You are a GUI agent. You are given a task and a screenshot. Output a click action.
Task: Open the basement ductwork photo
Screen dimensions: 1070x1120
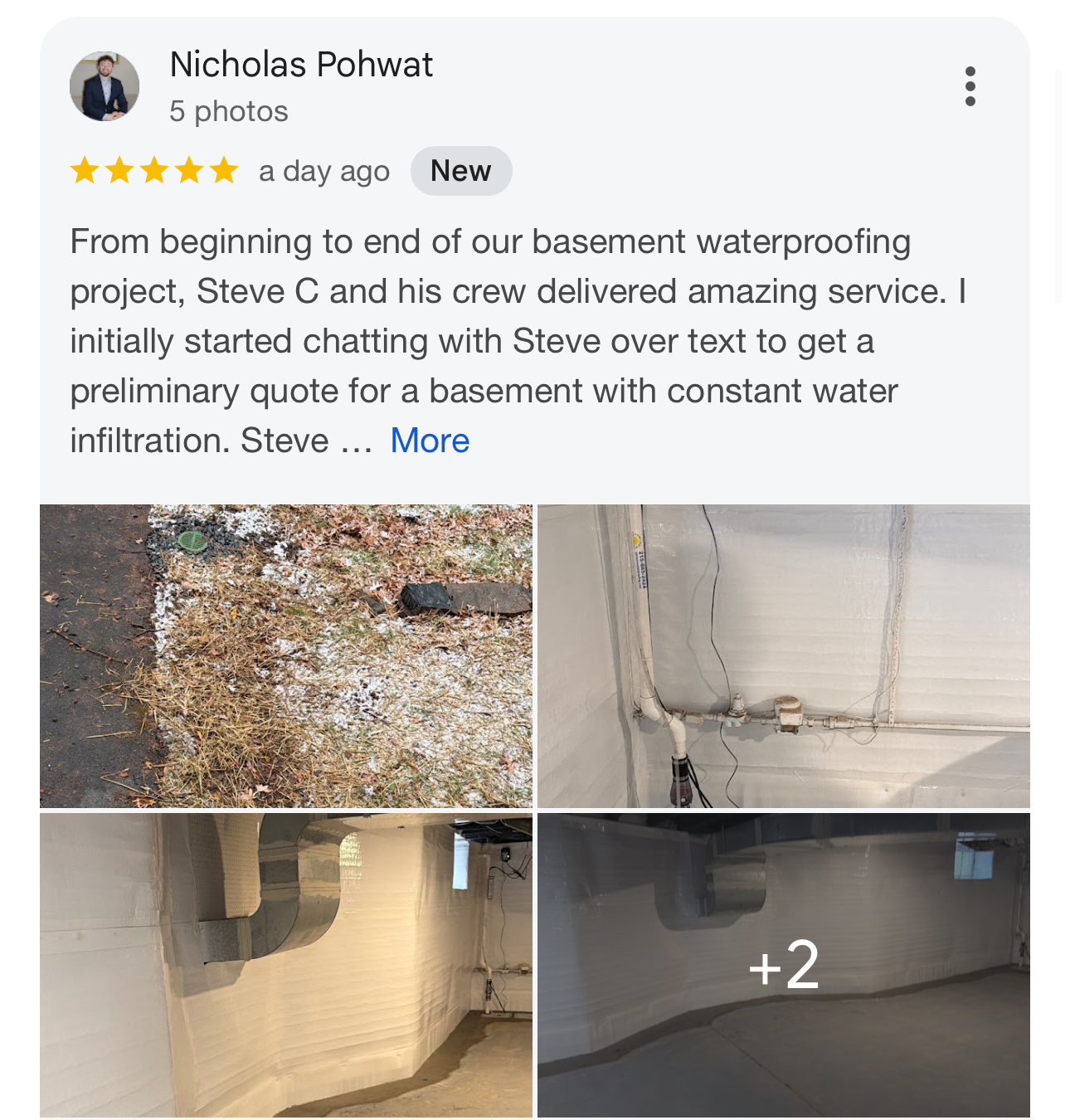pos(286,965)
